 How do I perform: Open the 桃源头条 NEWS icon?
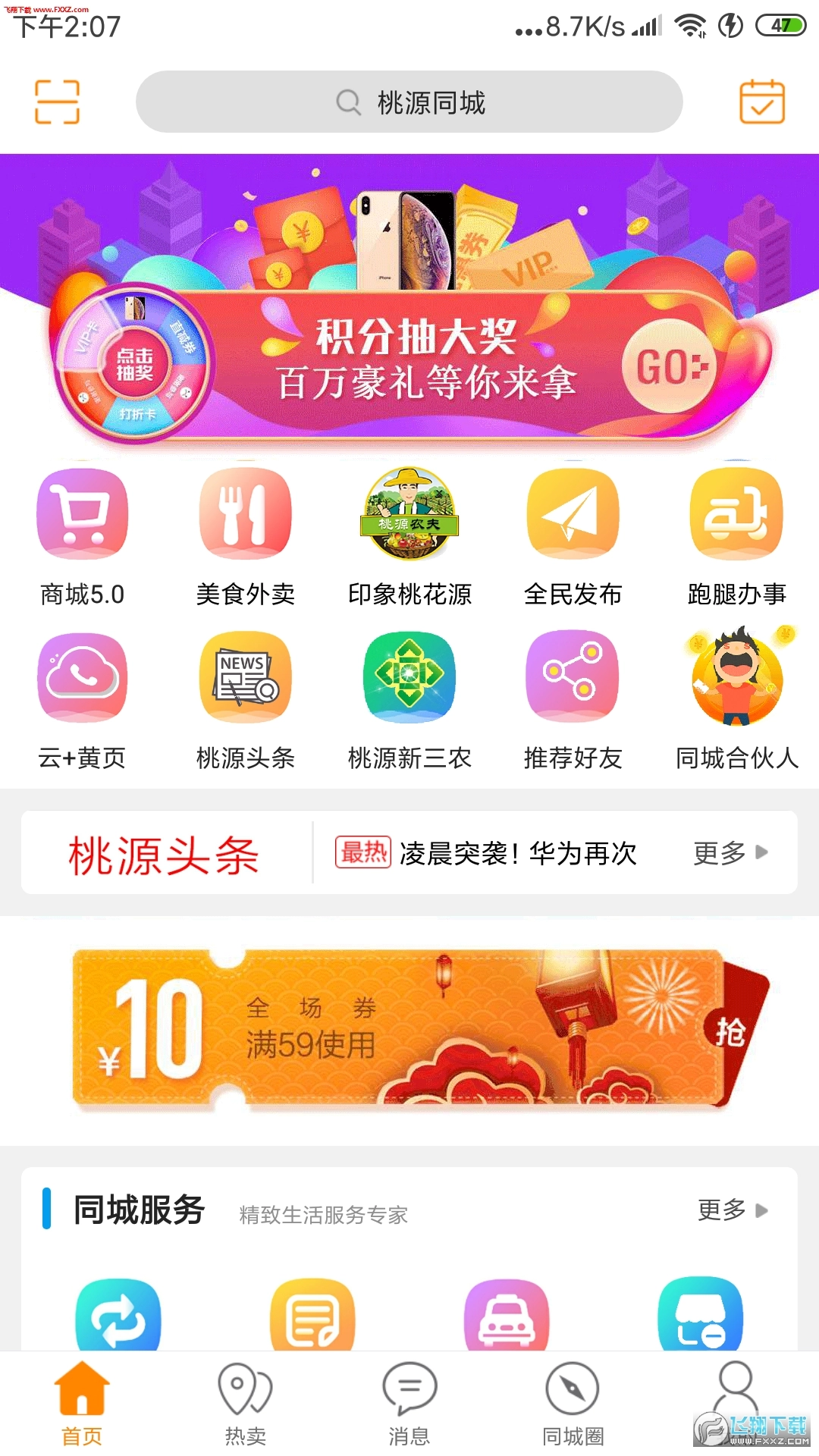point(245,677)
